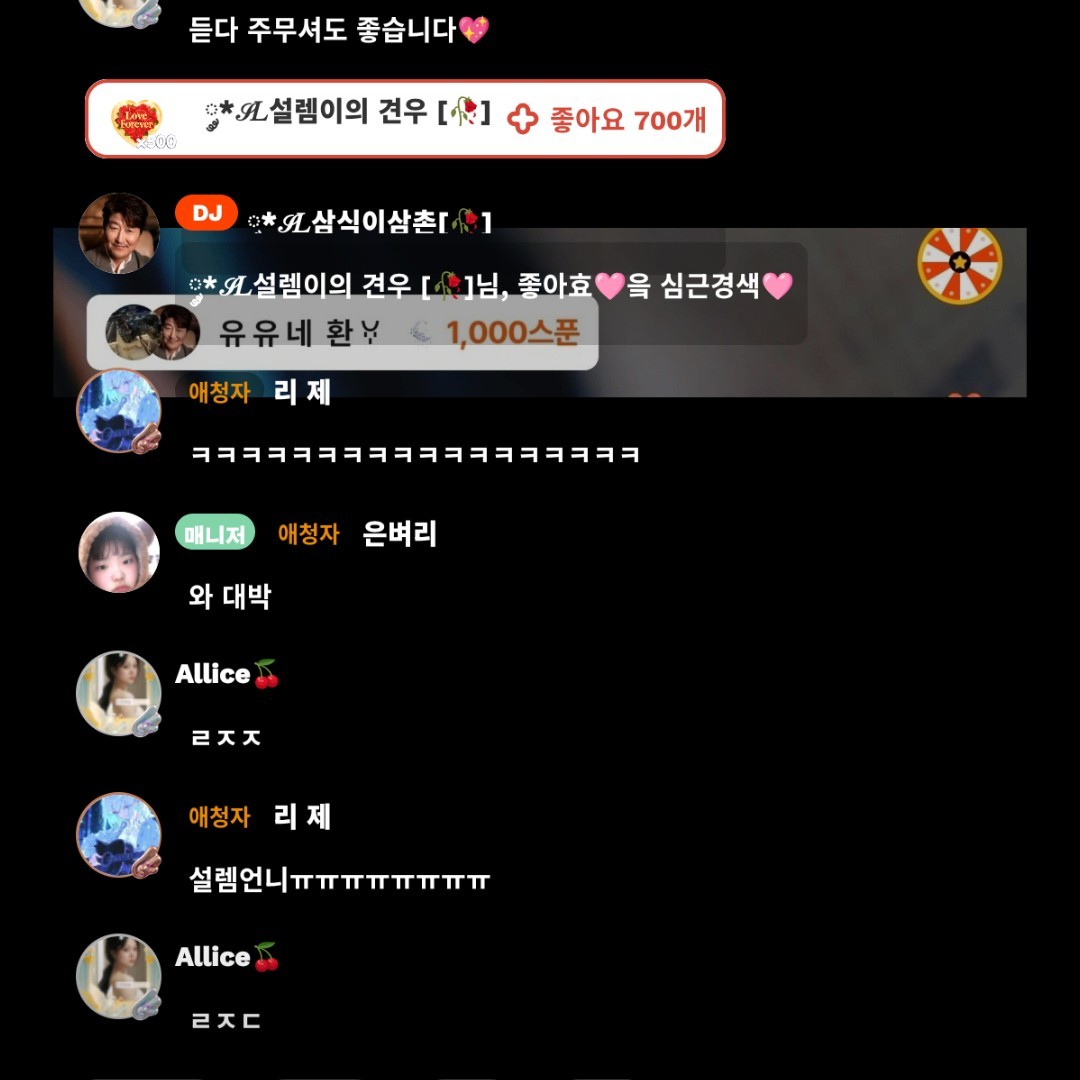1080x1080 pixels.
Task: Tap 은벼리's profile avatar
Action: point(118,552)
